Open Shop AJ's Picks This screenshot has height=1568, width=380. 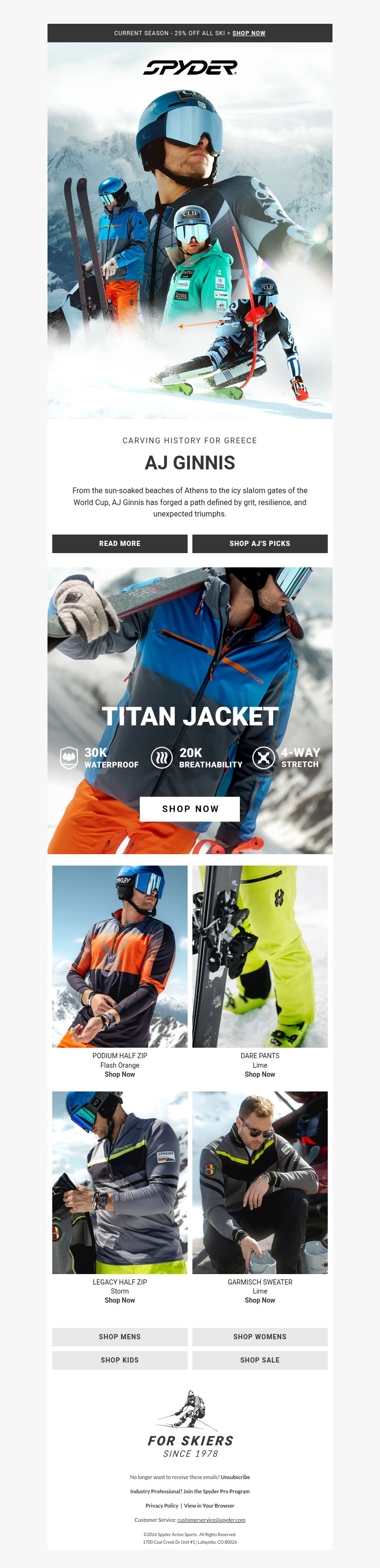(260, 544)
